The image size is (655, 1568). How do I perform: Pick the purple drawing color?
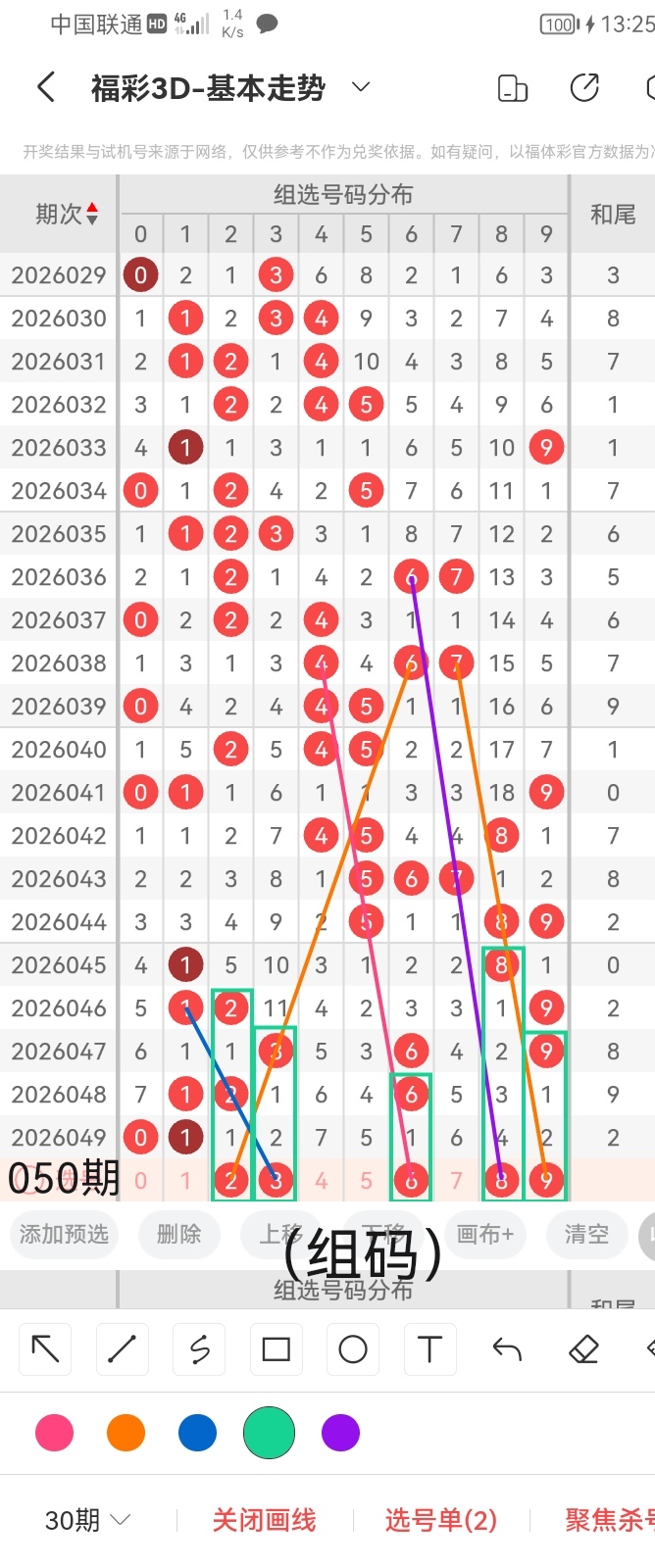[x=340, y=1433]
